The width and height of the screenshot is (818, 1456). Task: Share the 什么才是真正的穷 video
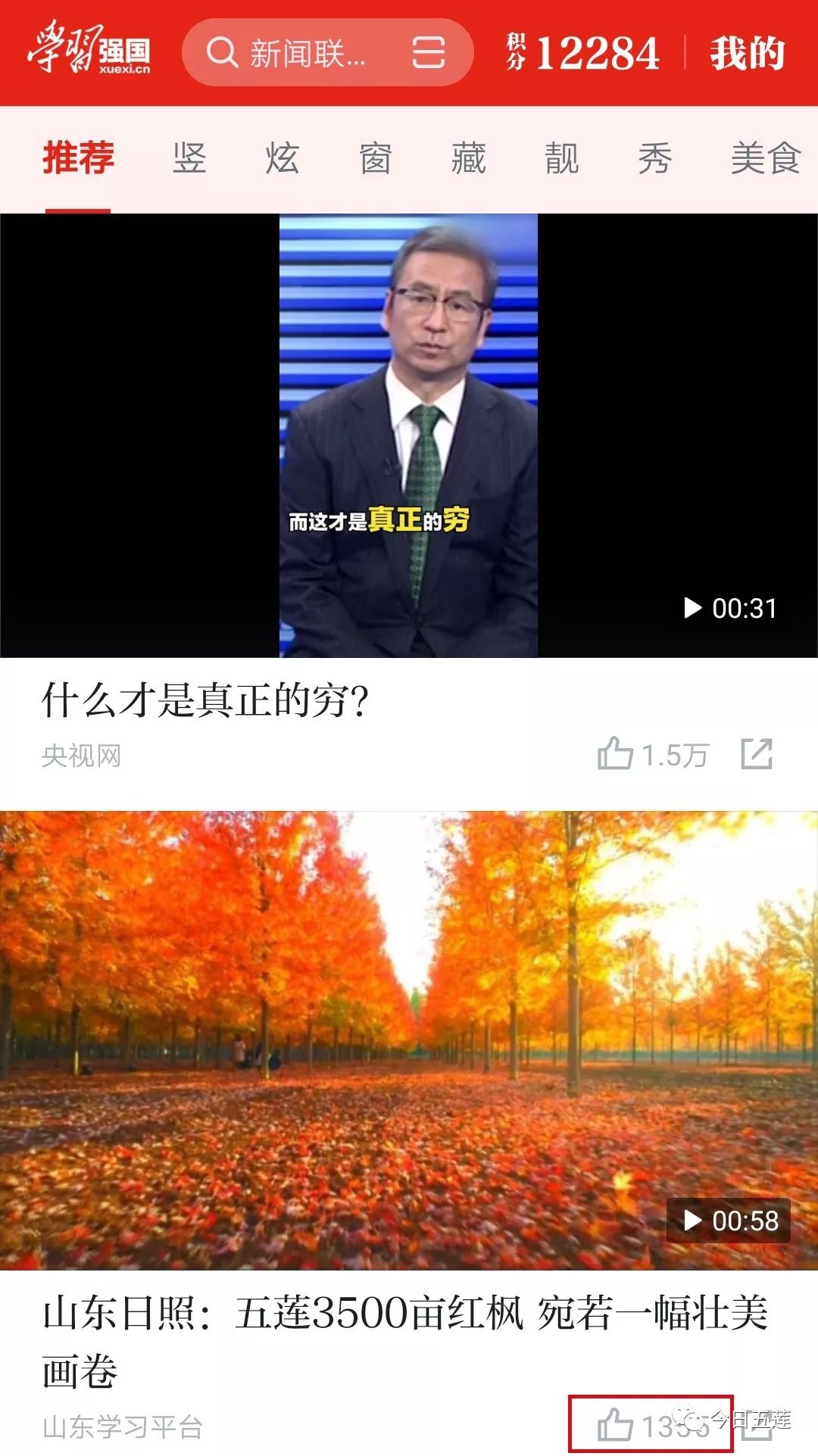[x=756, y=754]
